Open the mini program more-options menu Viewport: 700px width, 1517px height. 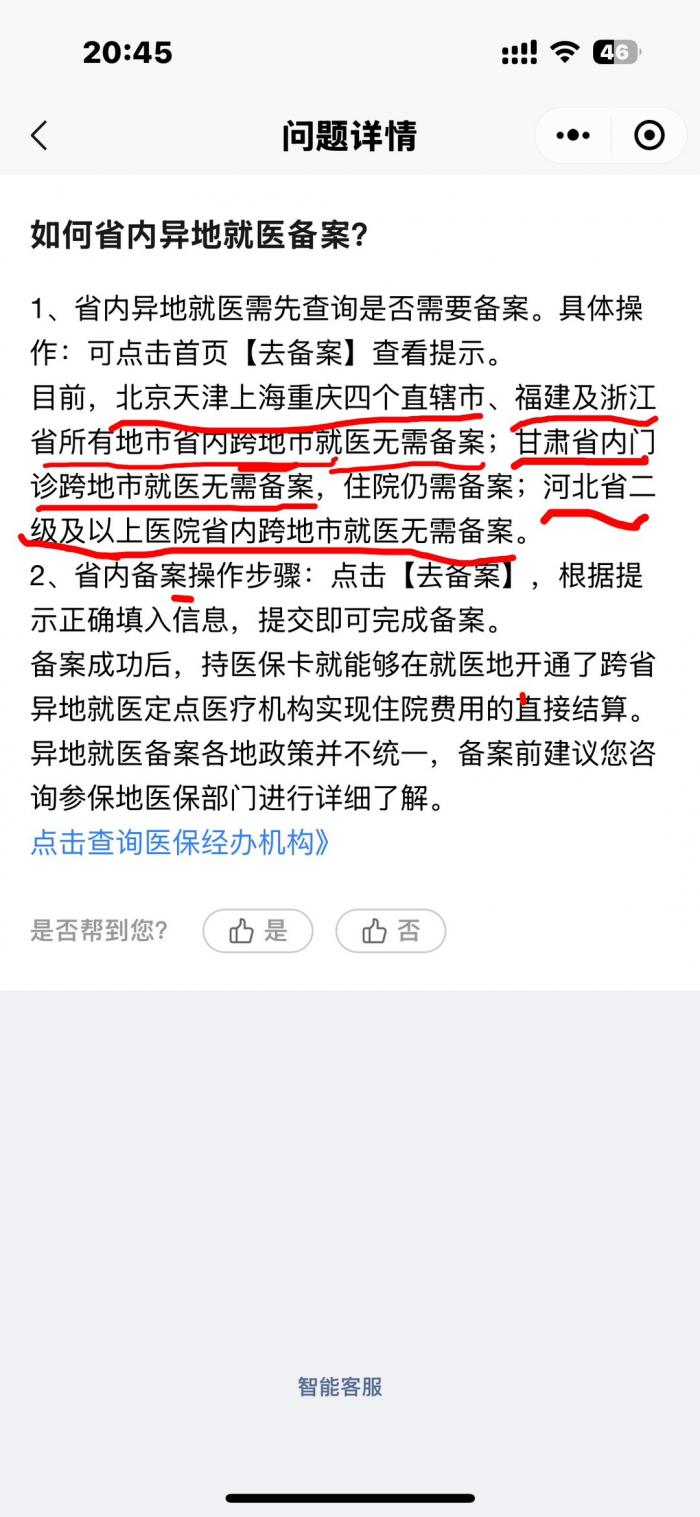pos(574,136)
